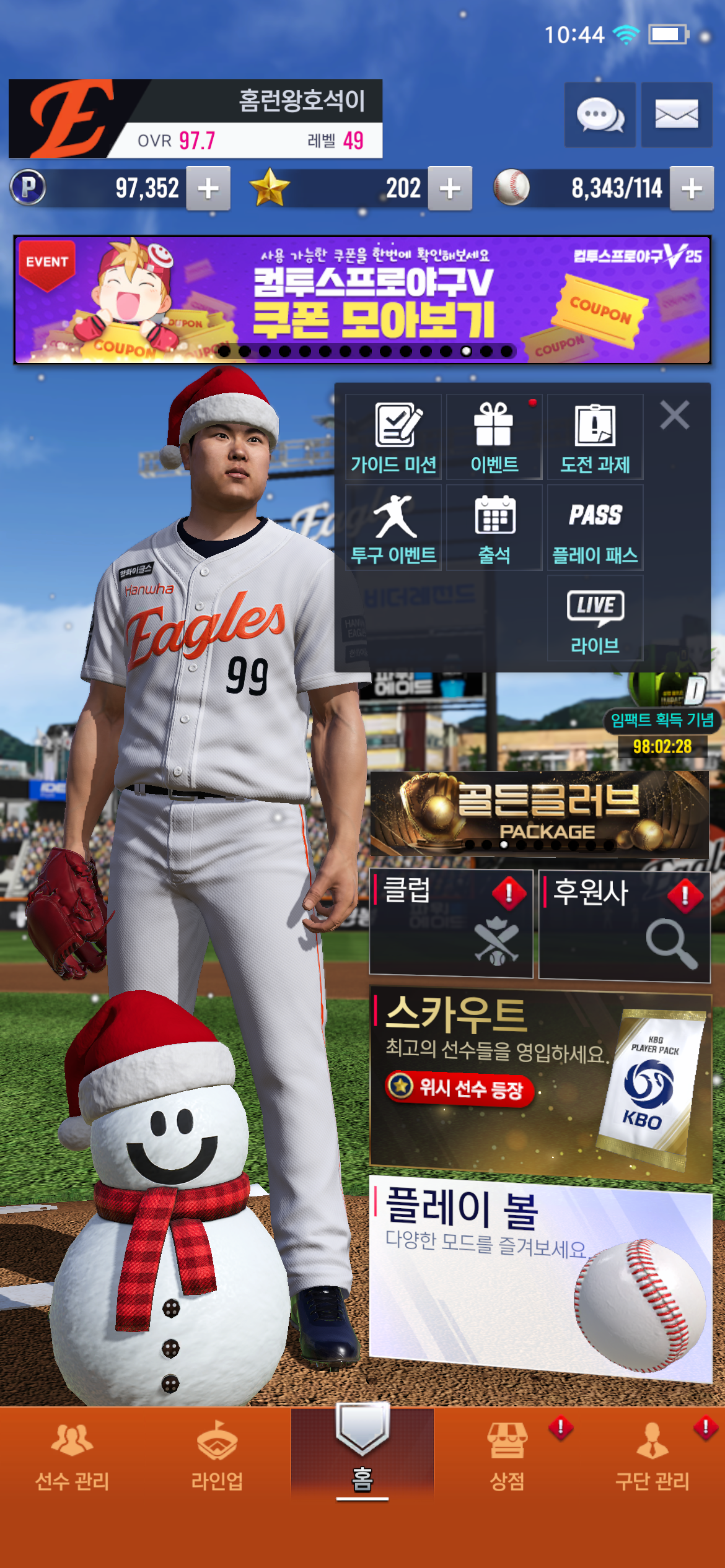
Task: Tap the plus button next to 97,352 points
Action: click(209, 188)
